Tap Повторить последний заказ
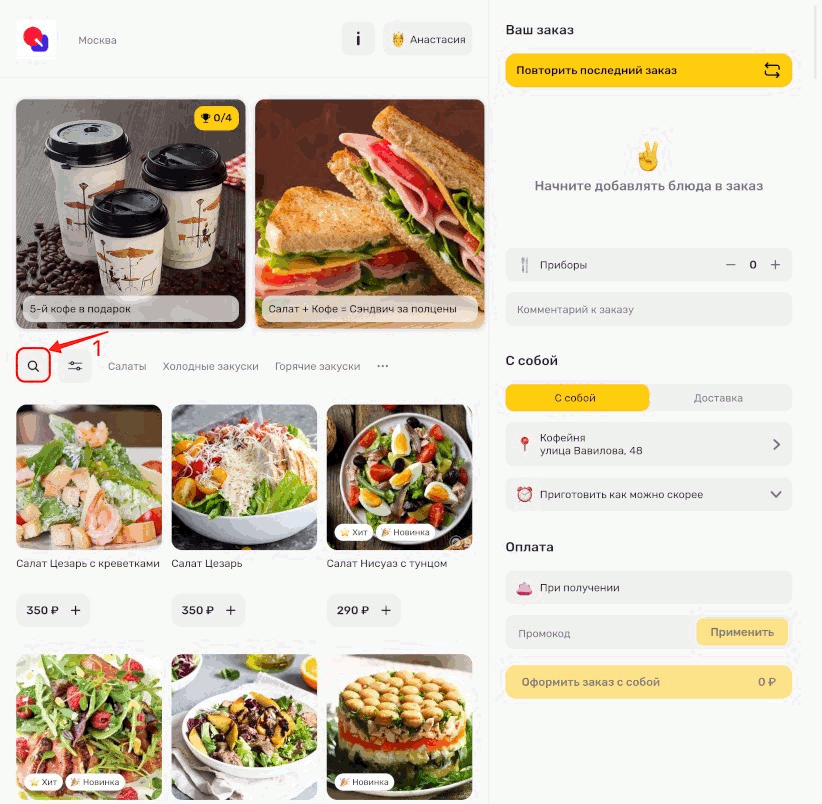Screen dimensions: 822x804 (648, 70)
